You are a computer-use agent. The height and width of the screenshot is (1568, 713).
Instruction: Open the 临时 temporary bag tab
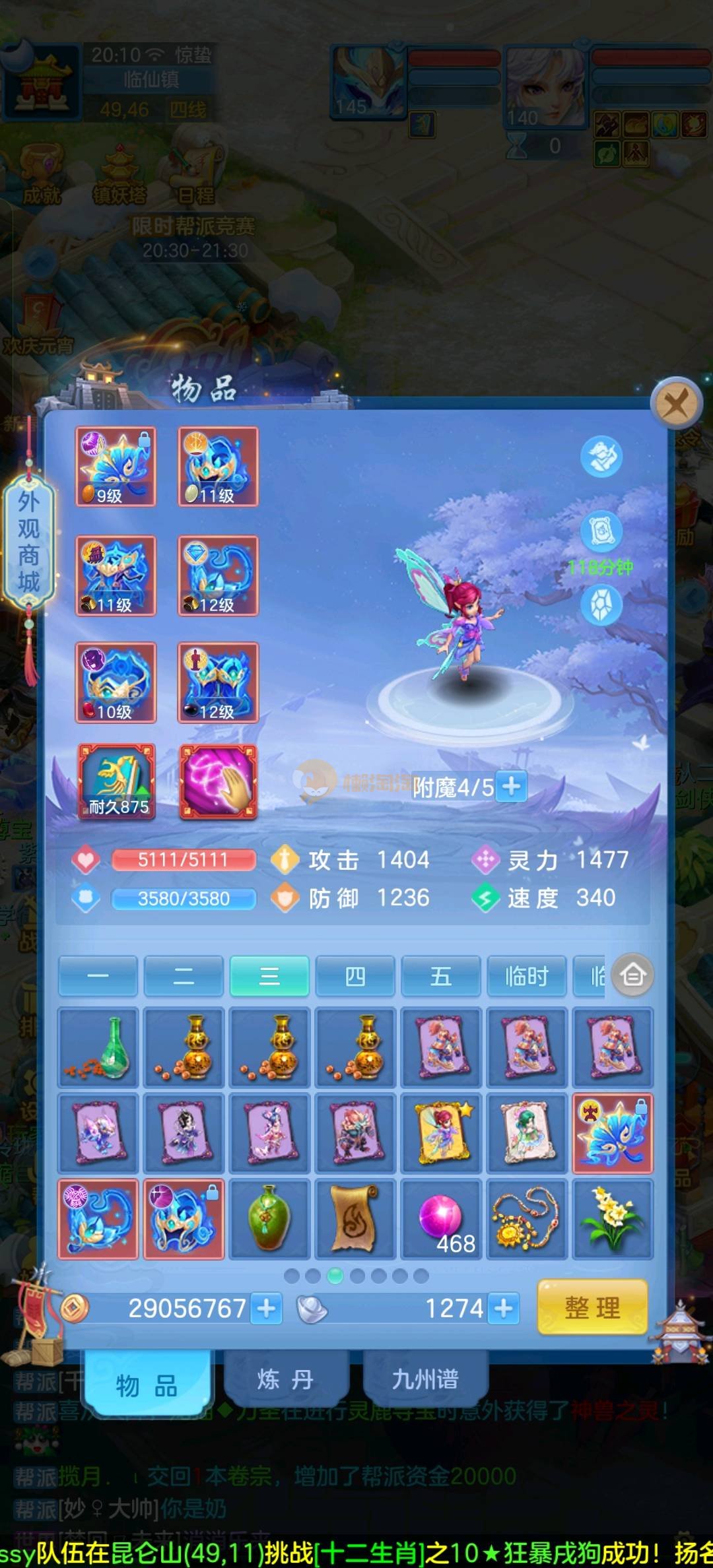pos(526,976)
